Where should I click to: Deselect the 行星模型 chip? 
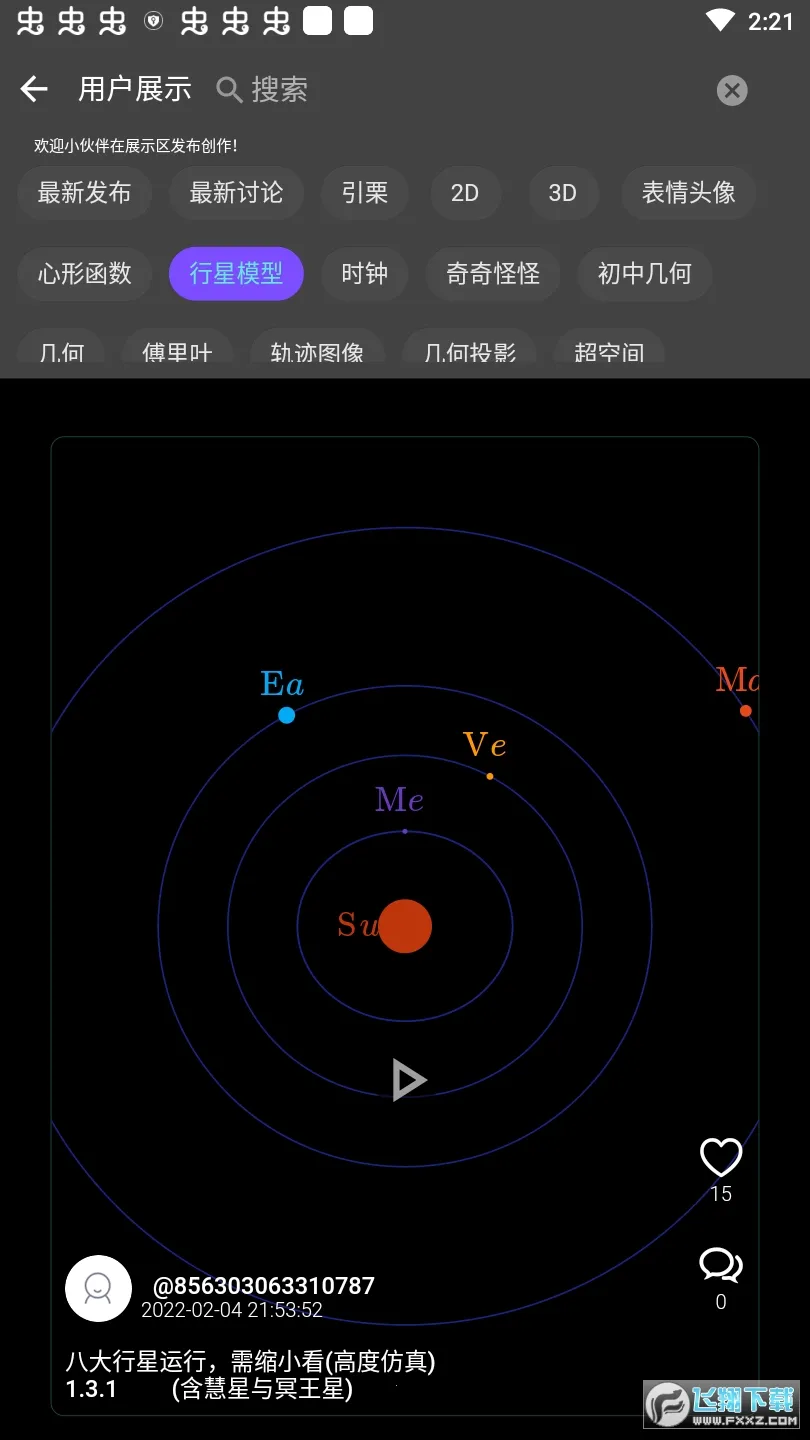(236, 274)
